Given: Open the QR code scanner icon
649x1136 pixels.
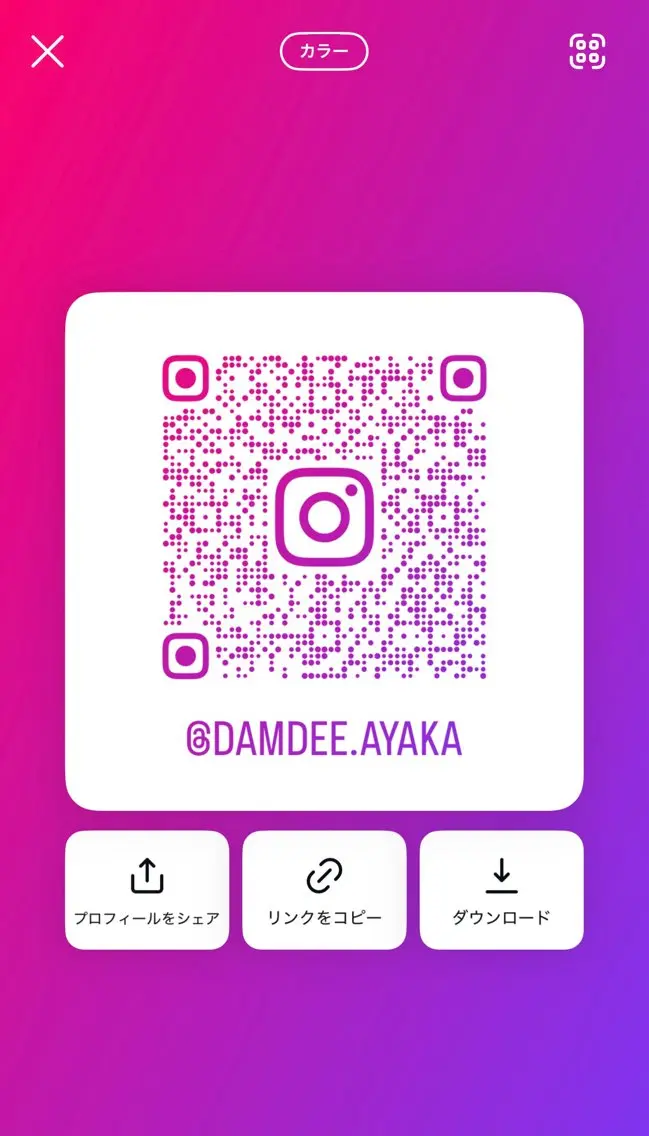Looking at the screenshot, I should click(587, 51).
